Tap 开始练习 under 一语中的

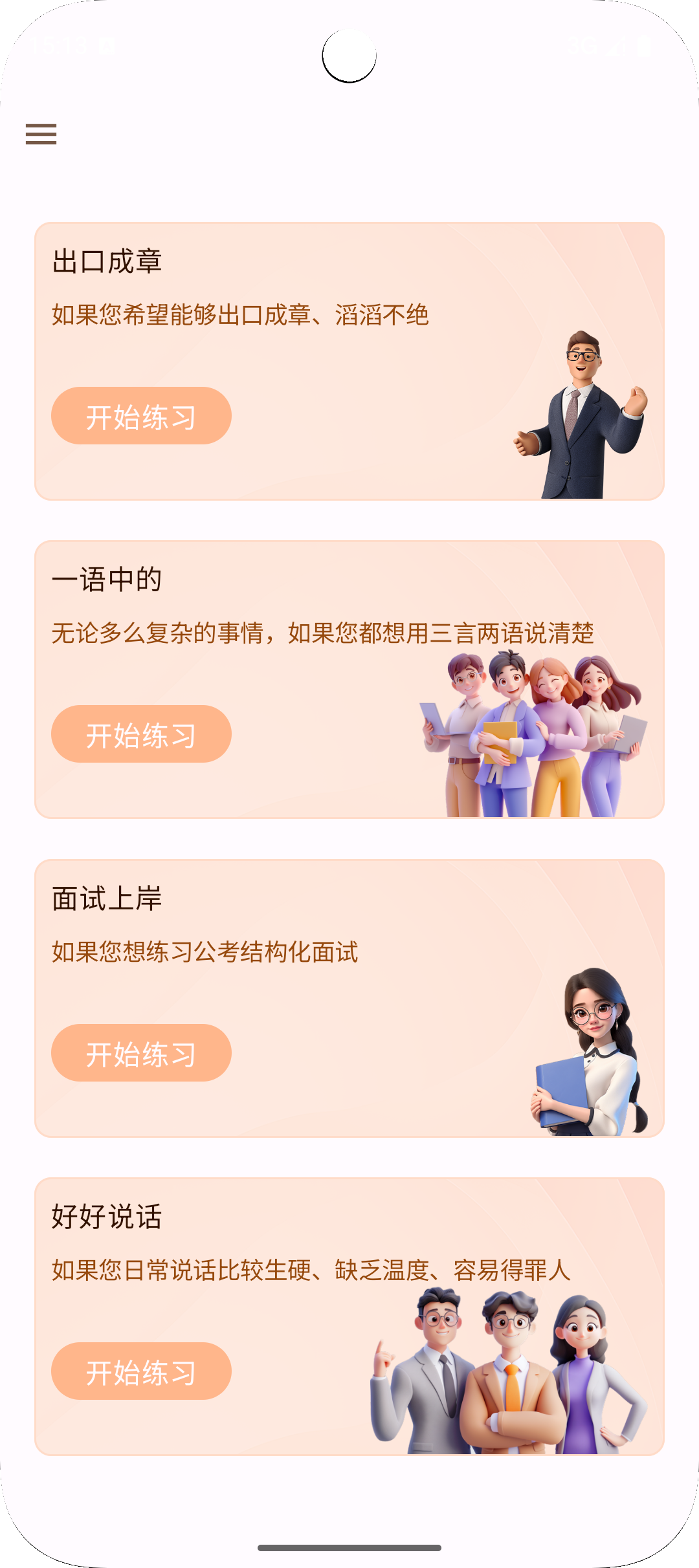click(141, 734)
